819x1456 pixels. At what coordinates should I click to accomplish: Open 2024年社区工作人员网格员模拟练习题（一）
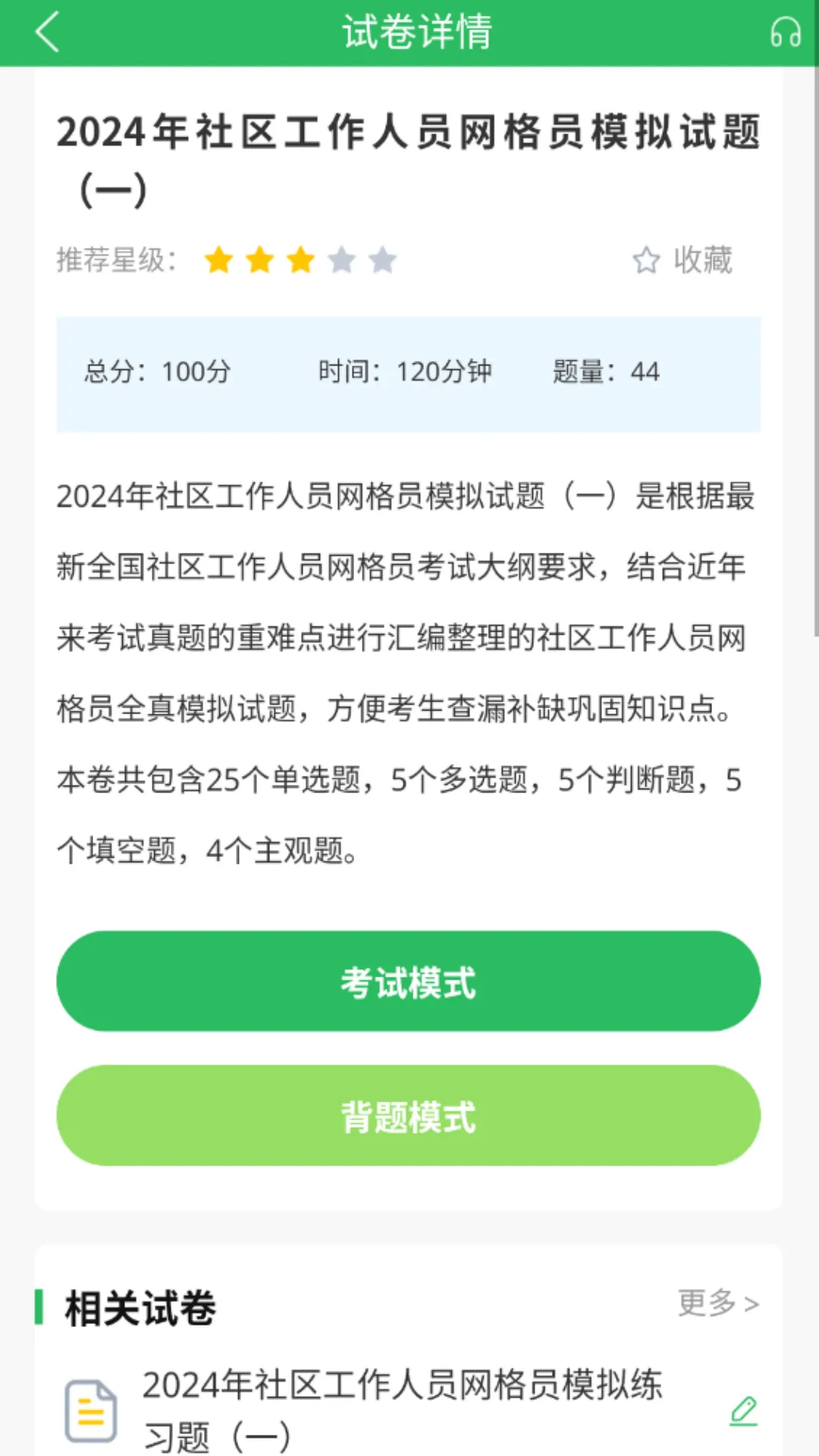[404, 1408]
